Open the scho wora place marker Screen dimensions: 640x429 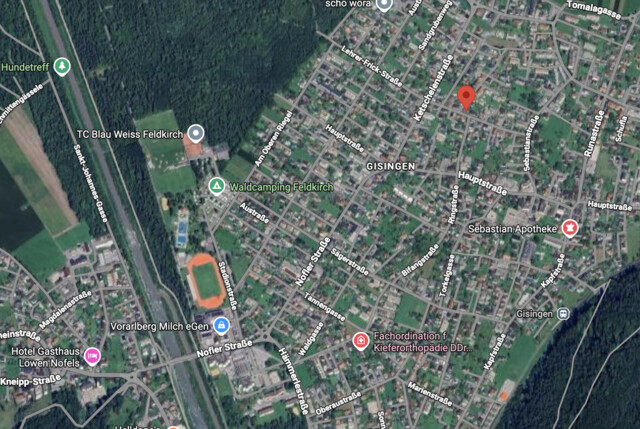(384, 4)
